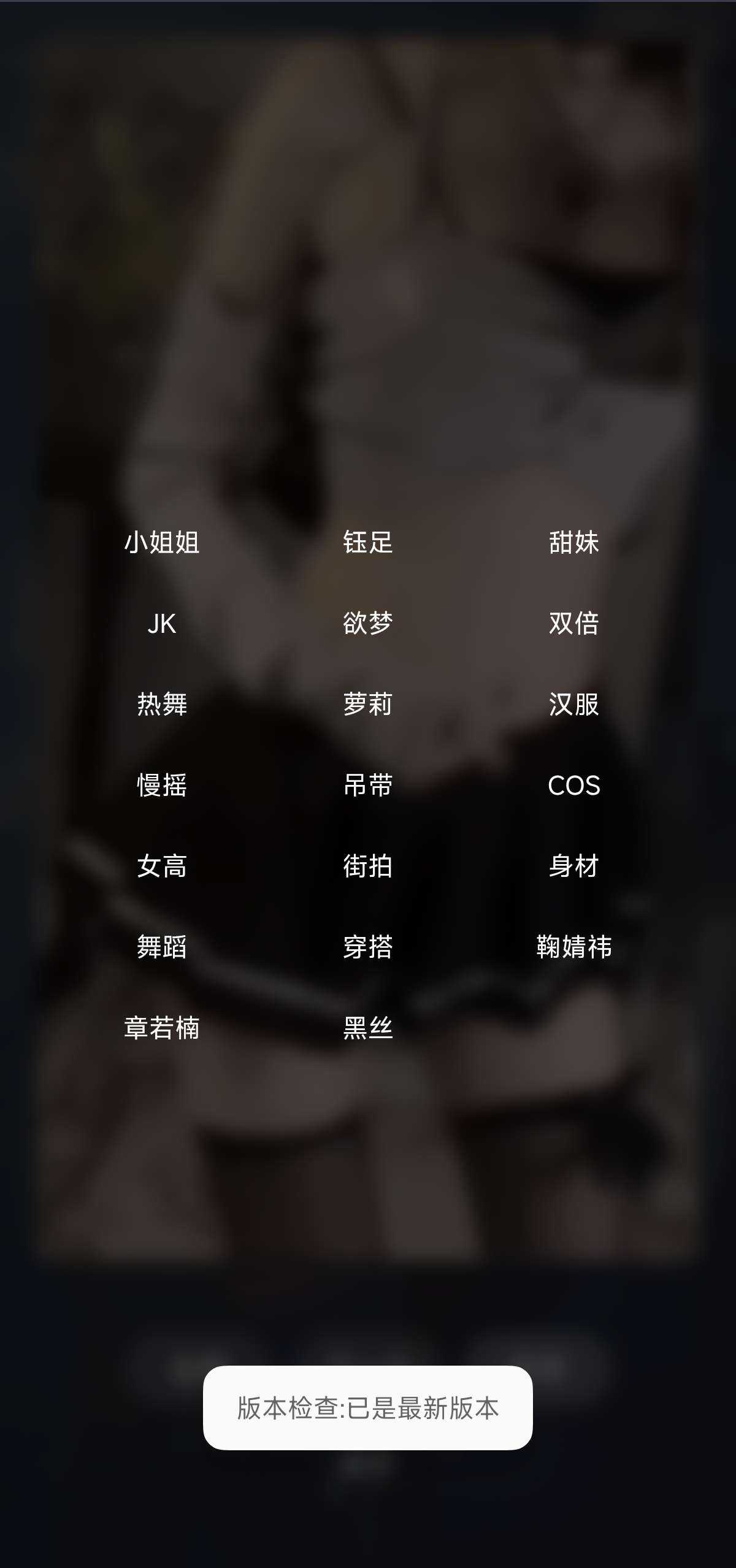Choose the 热舞 category
Viewport: 736px width, 1568px height.
click(x=162, y=705)
